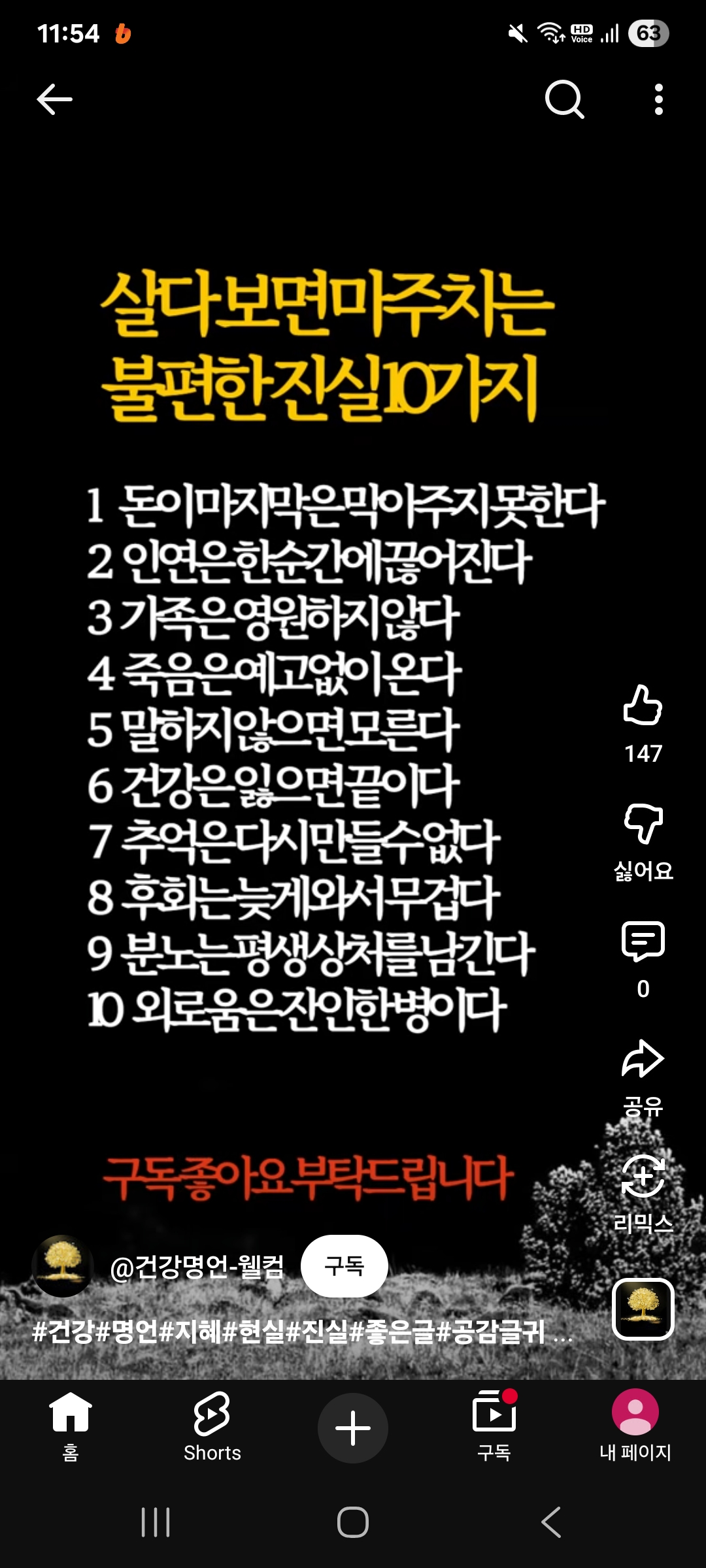This screenshot has width=706, height=1568.
Task: Subscribe with the white 구독 button
Action: click(344, 1266)
